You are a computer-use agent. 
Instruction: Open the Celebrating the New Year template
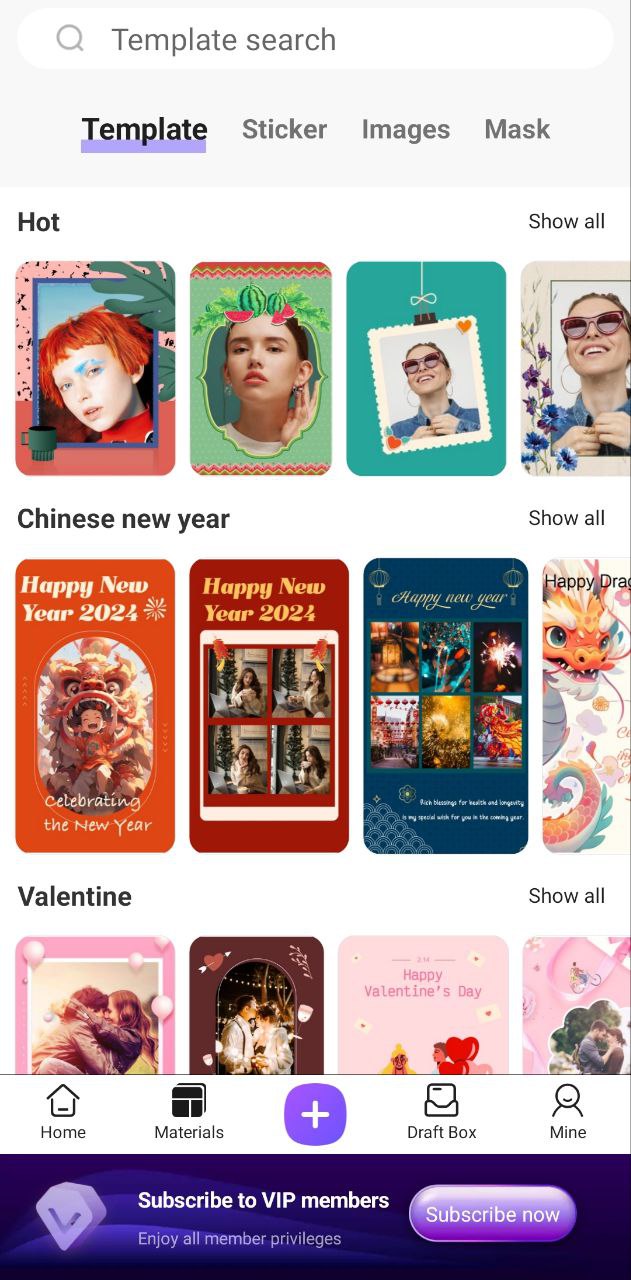tap(96, 705)
